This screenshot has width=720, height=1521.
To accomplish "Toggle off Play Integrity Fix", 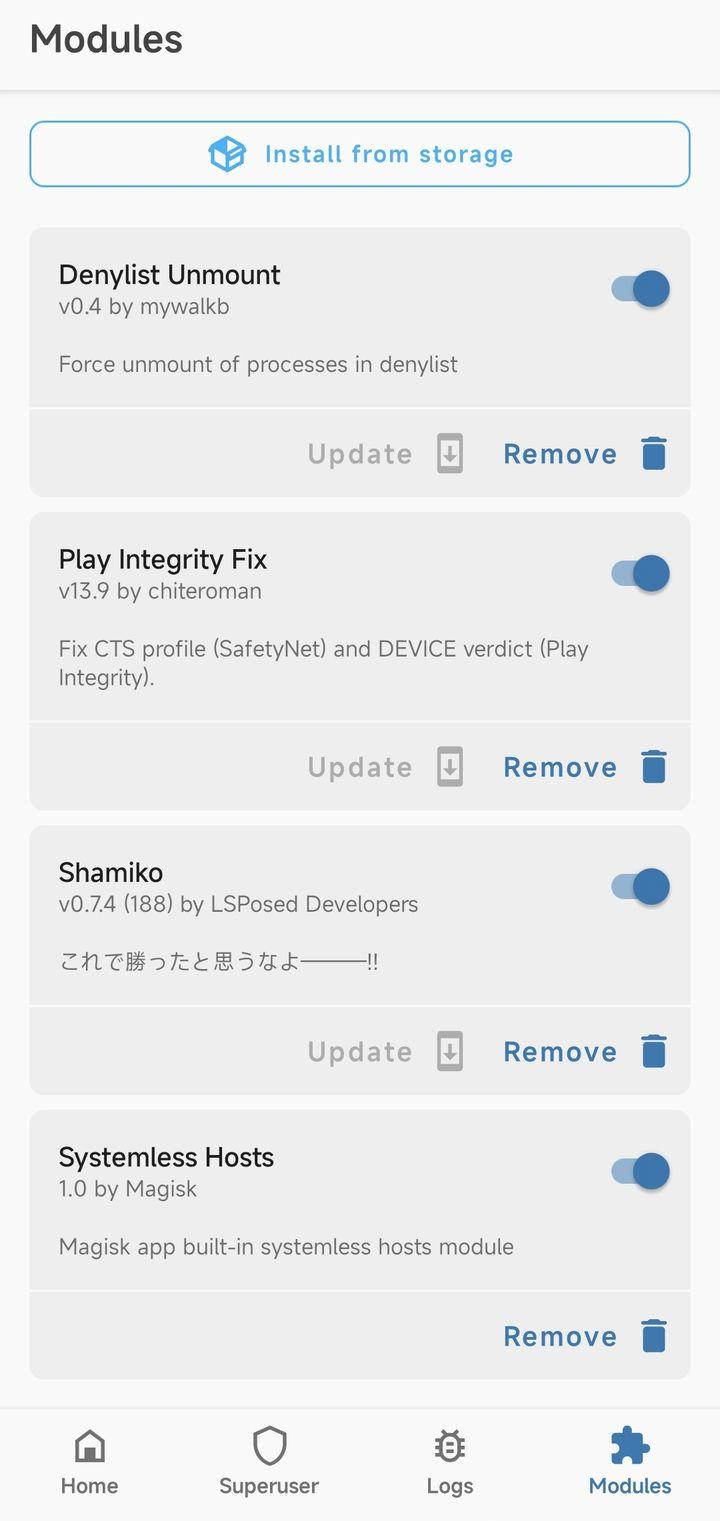I will 640,573.
